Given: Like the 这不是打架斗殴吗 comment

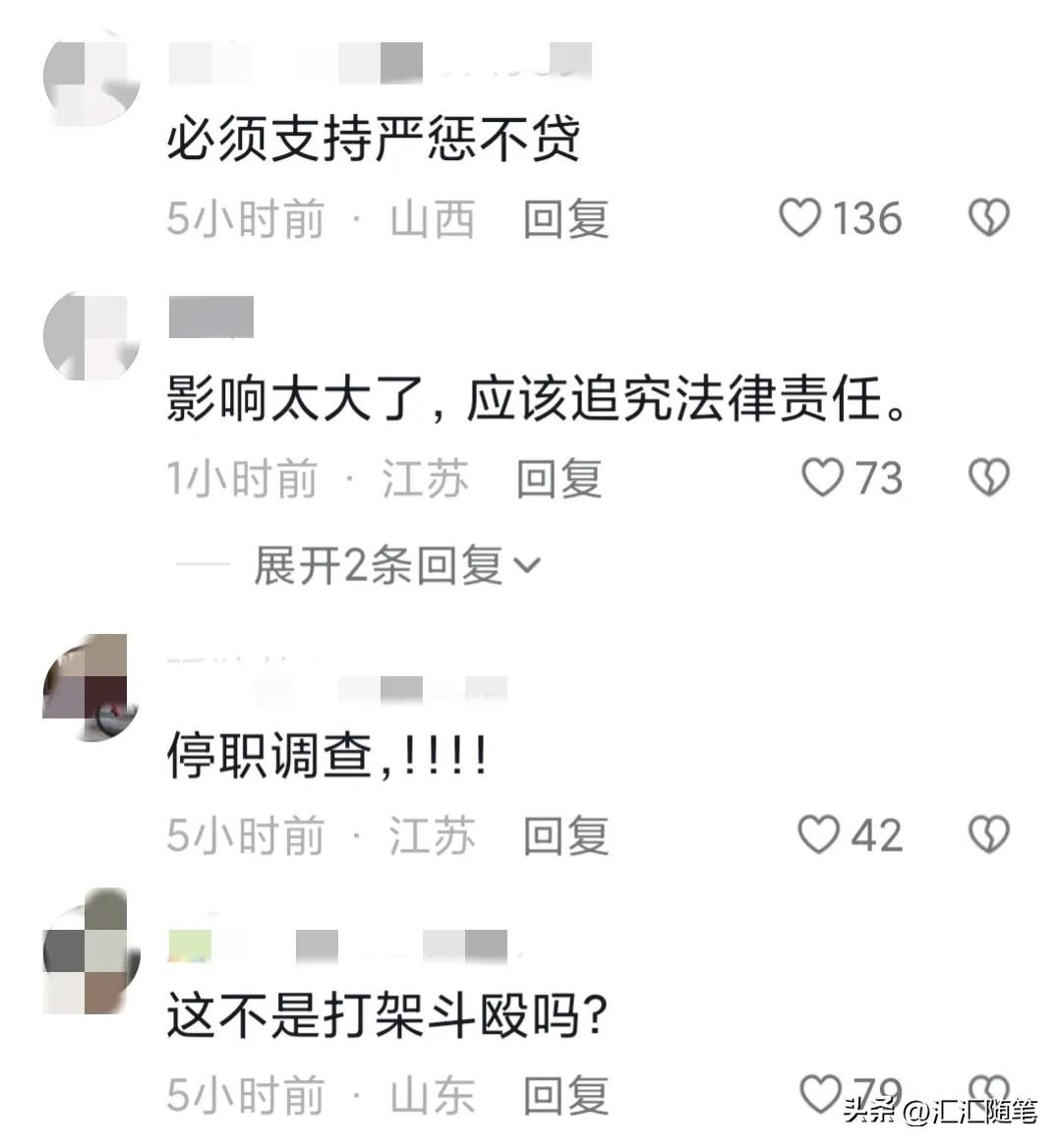Looking at the screenshot, I should click(819, 1092).
